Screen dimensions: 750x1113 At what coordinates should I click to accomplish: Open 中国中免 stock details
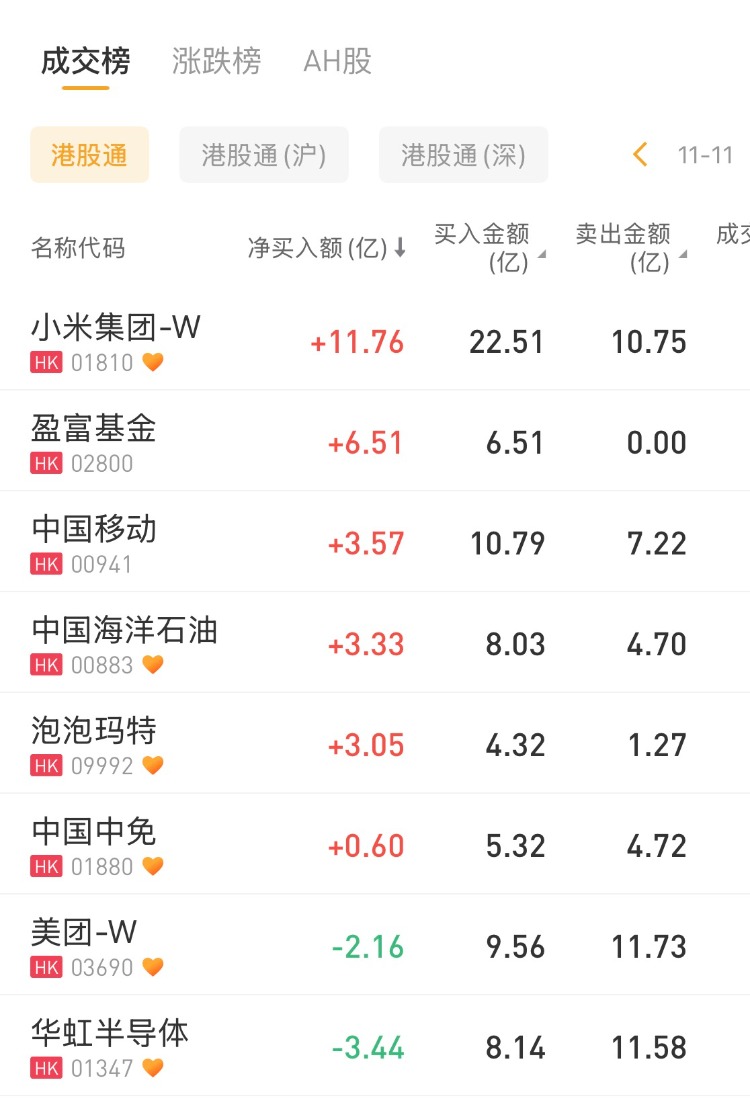pyautogui.click(x=94, y=845)
